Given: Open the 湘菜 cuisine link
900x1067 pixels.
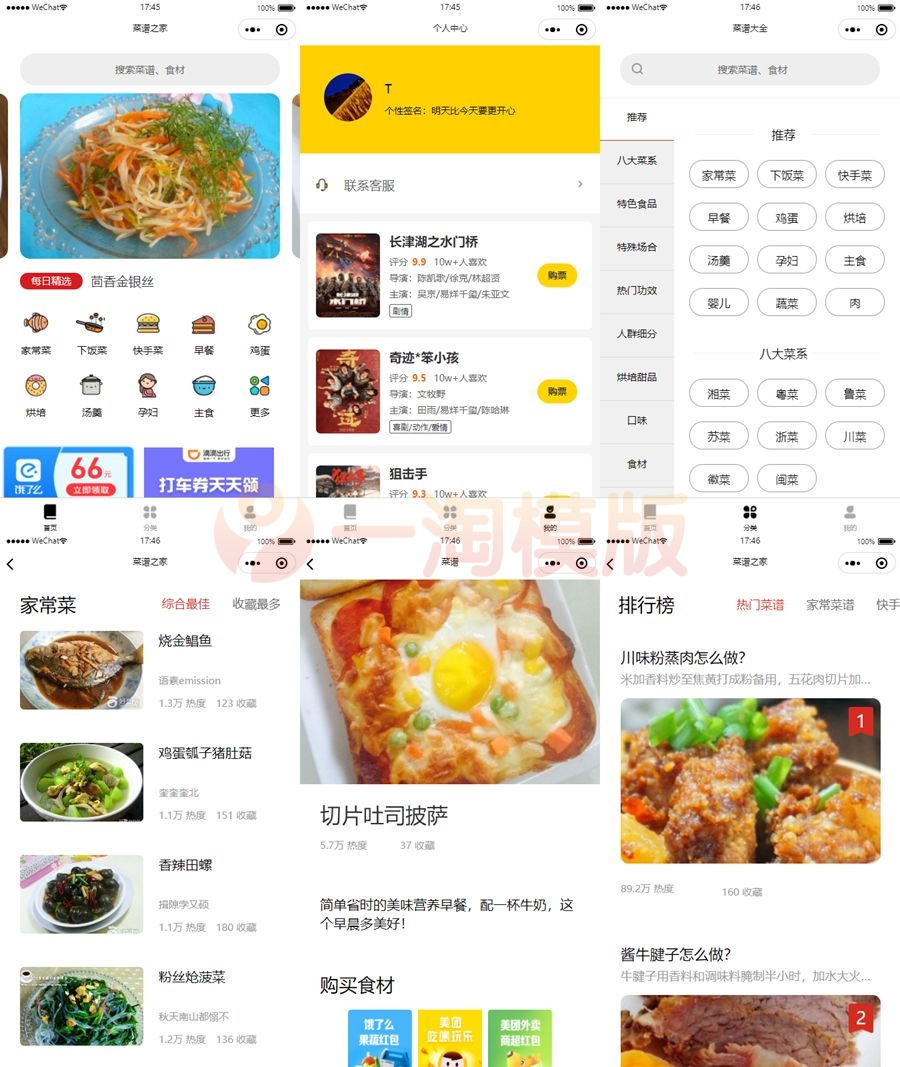Looking at the screenshot, I should 718,393.
